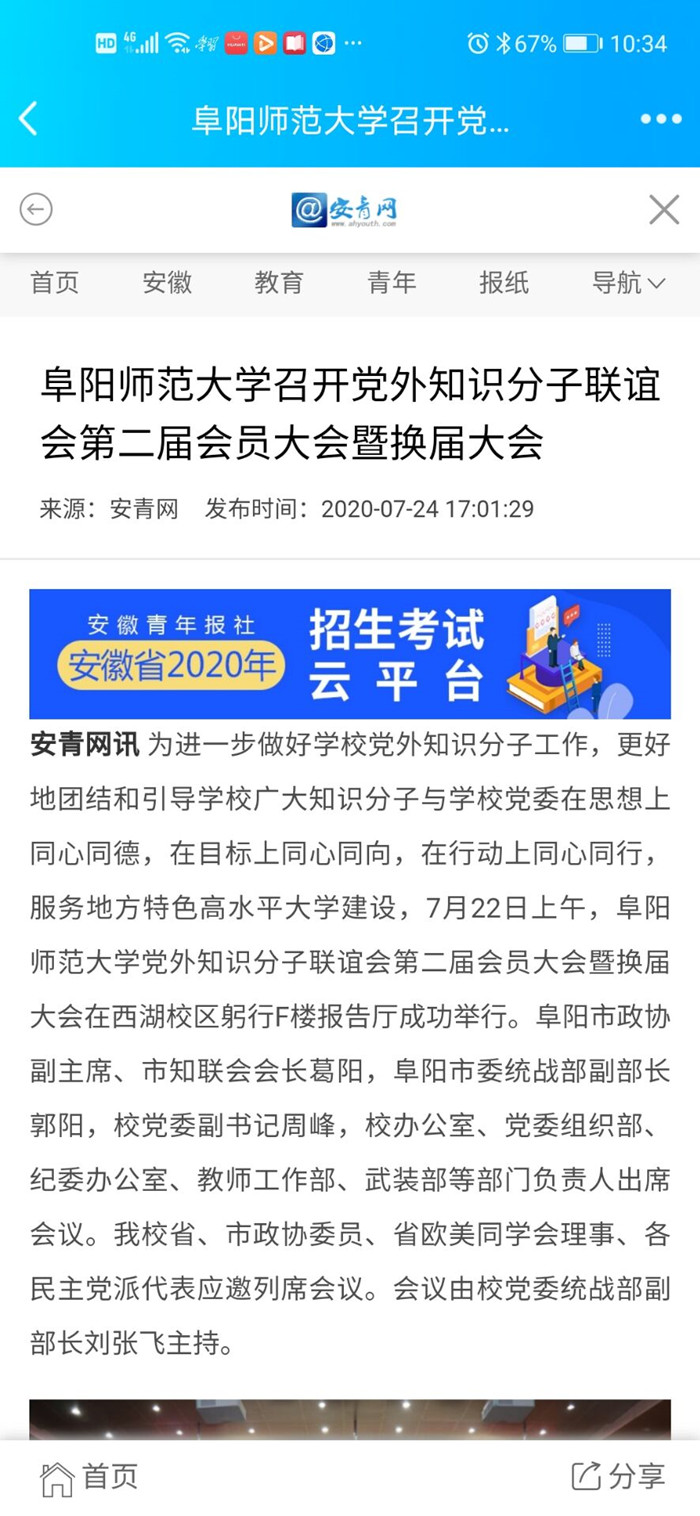700x1516 pixels.
Task: Go to 首页 from bottom bar
Action: point(88,1477)
